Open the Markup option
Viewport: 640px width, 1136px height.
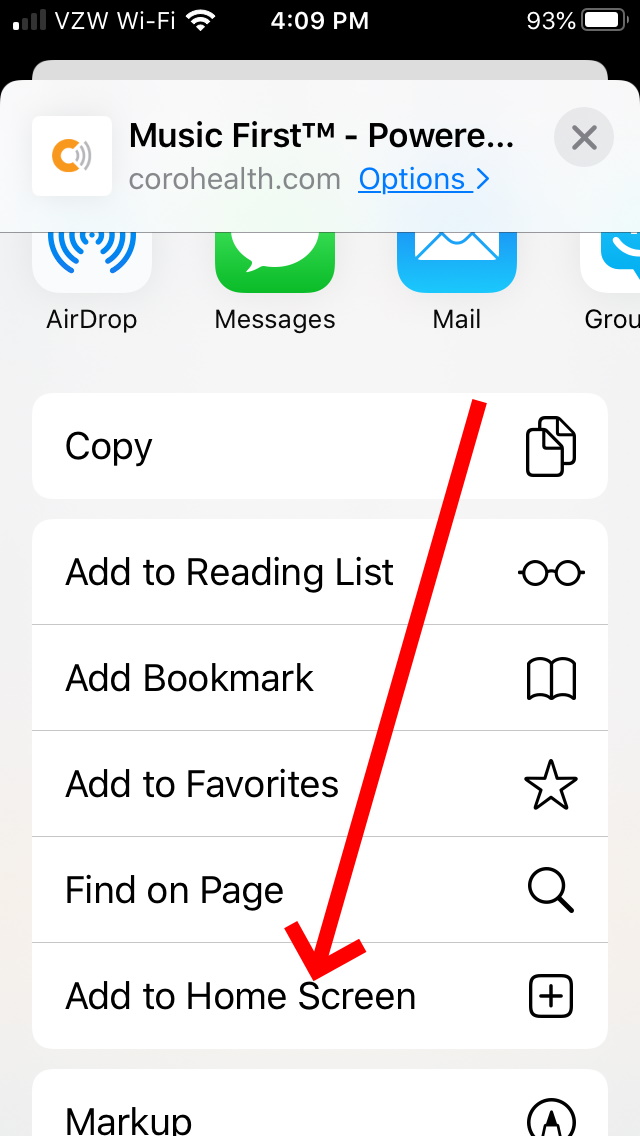pyautogui.click(x=320, y=1103)
